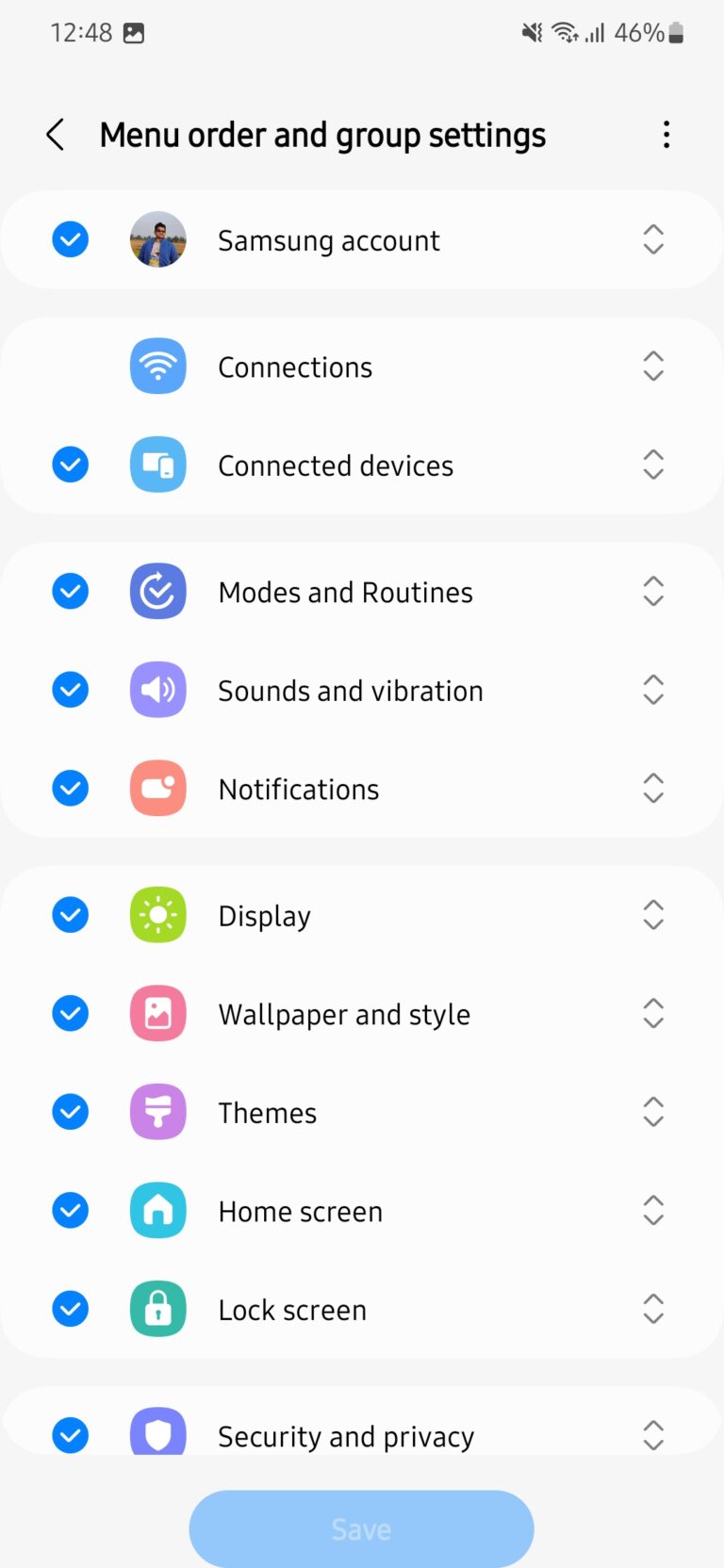The image size is (724, 1568).
Task: Uncheck Wallpaper and style
Action: pyautogui.click(x=70, y=1013)
